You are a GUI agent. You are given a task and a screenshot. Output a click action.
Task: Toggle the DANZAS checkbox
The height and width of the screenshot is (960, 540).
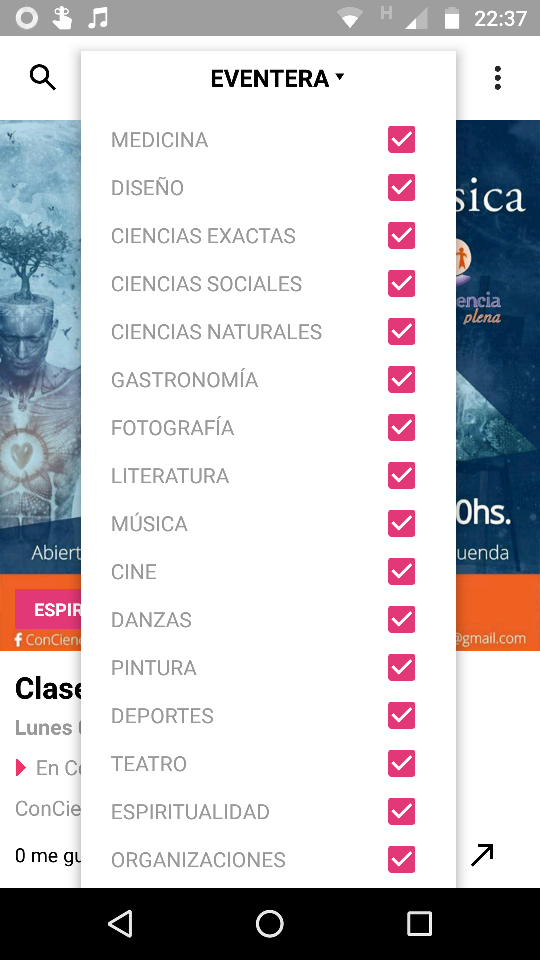(402, 620)
